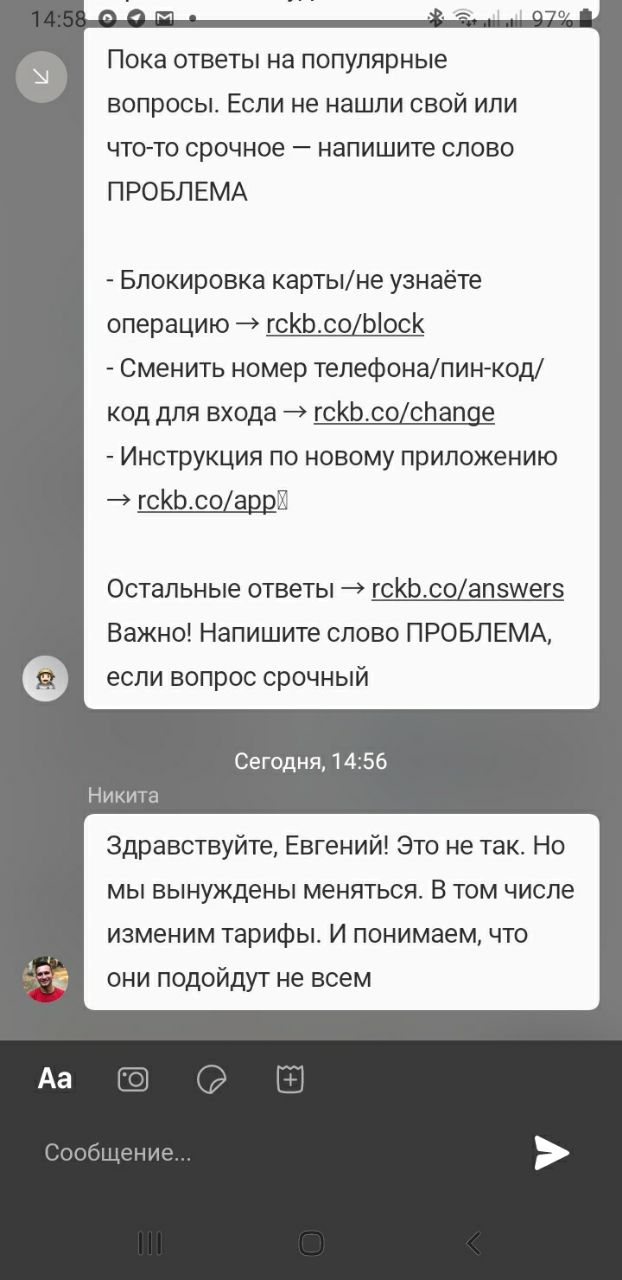
Task: Open the rckb.co/app instruction link
Action: pyautogui.click(x=206, y=500)
